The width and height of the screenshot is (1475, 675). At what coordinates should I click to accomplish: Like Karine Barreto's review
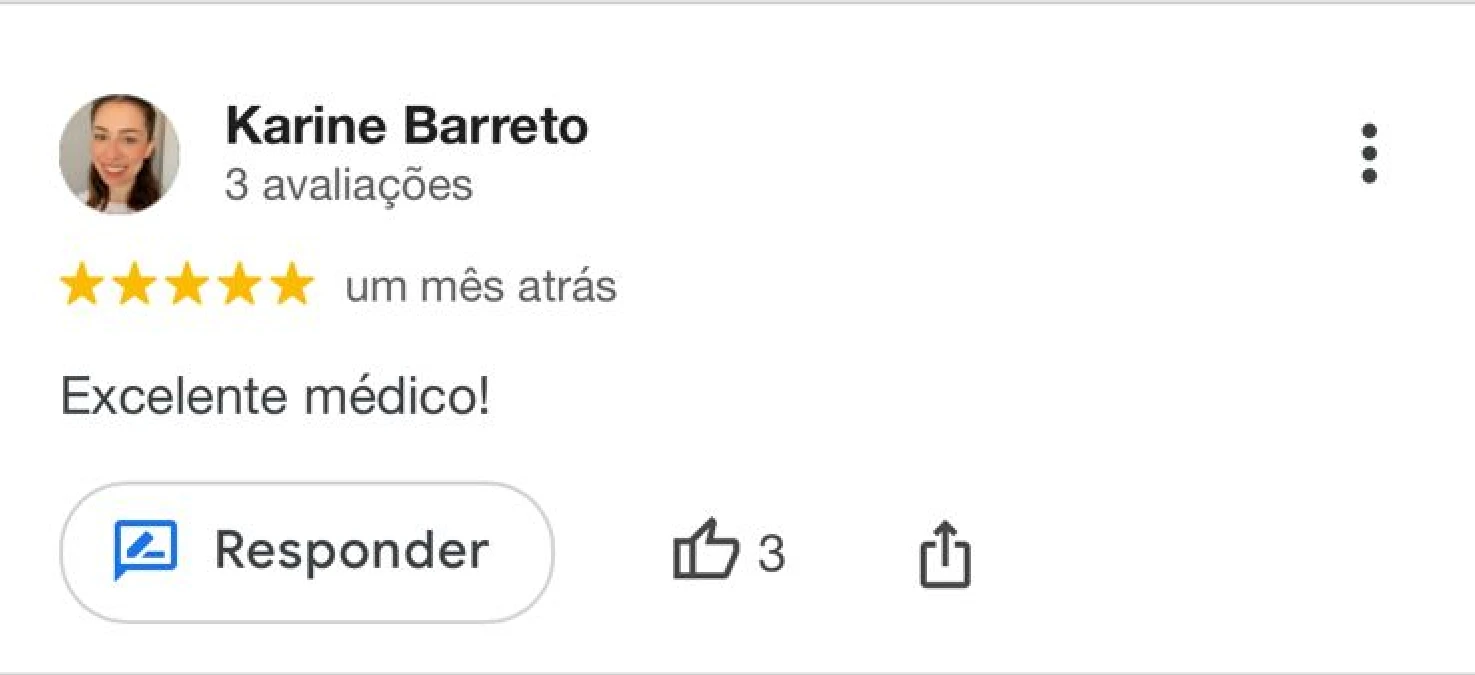pos(707,551)
